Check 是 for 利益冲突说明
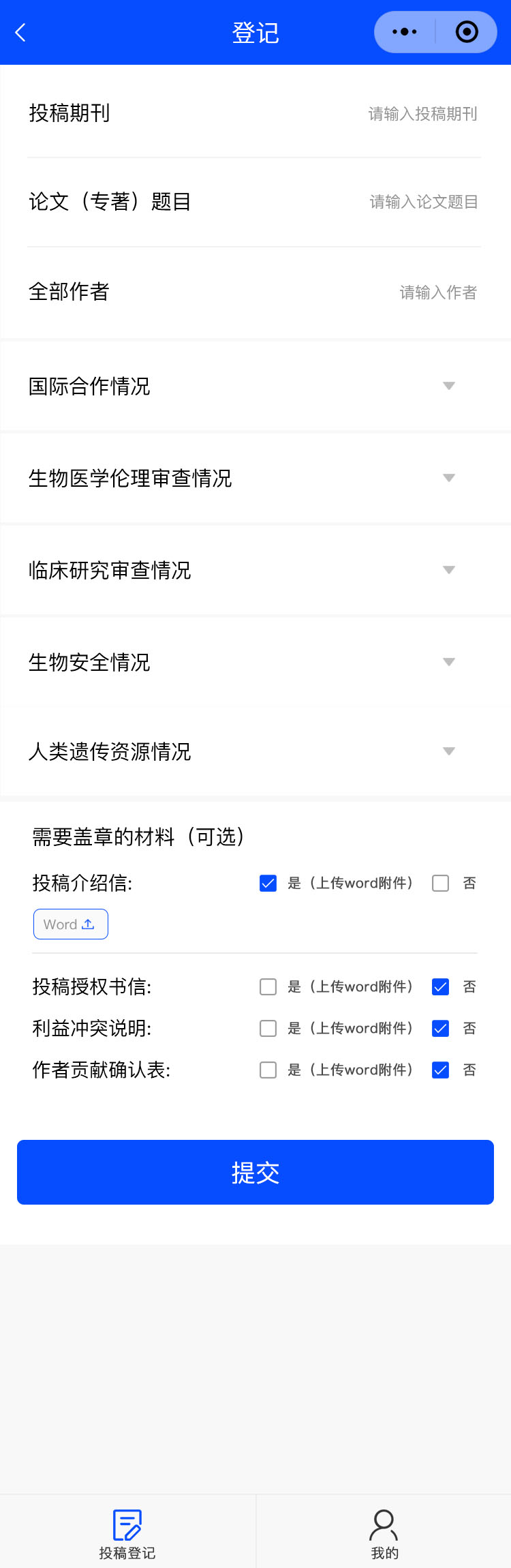This screenshot has width=511, height=1568. [268, 1029]
